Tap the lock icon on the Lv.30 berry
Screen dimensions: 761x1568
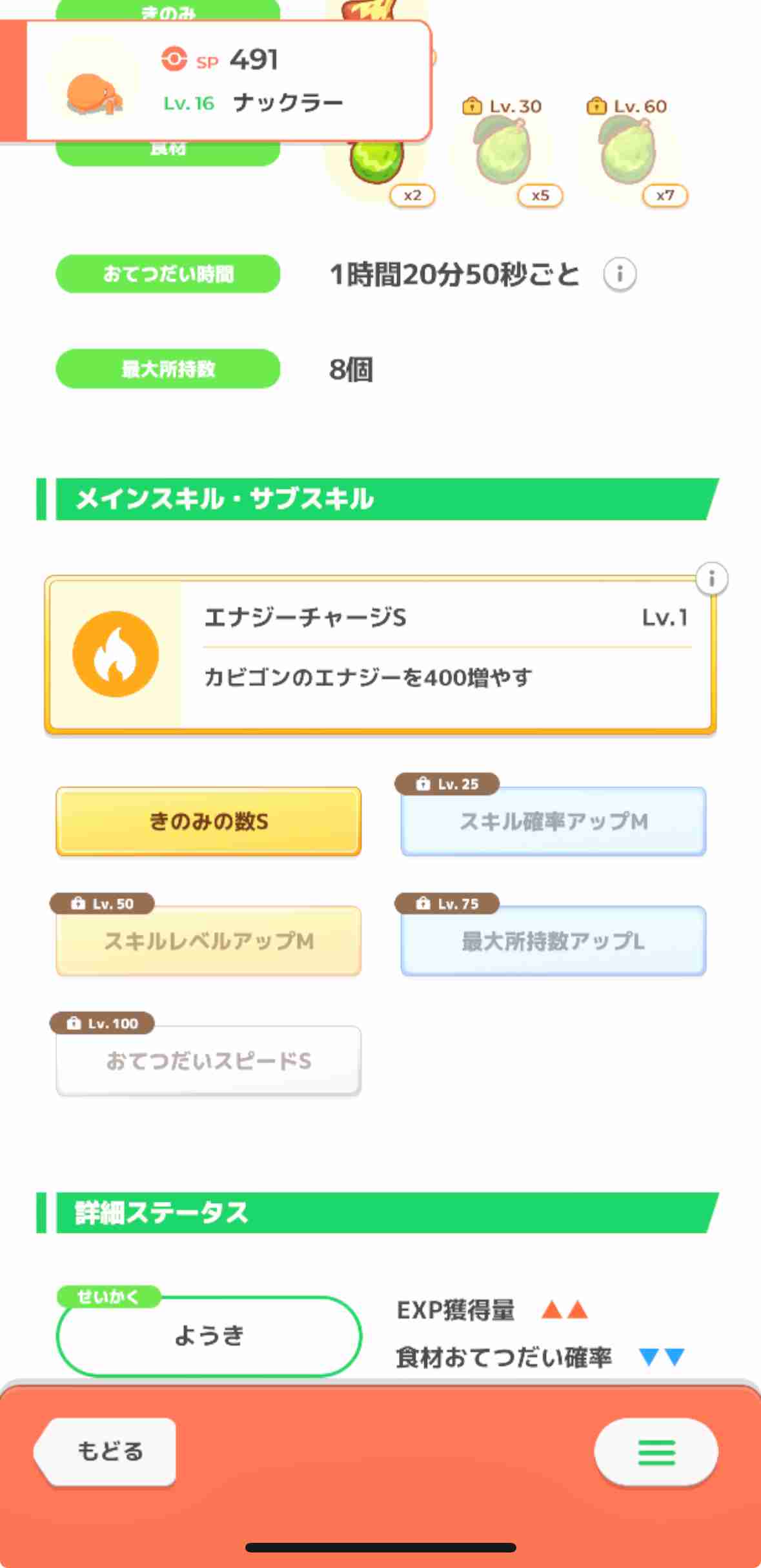tap(472, 105)
